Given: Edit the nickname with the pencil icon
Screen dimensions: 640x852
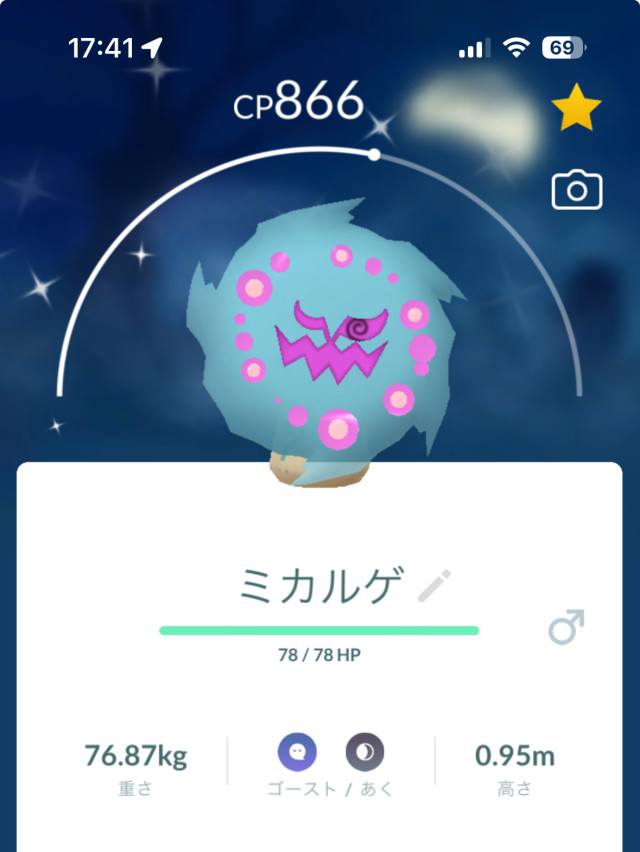Looking at the screenshot, I should 434,586.
